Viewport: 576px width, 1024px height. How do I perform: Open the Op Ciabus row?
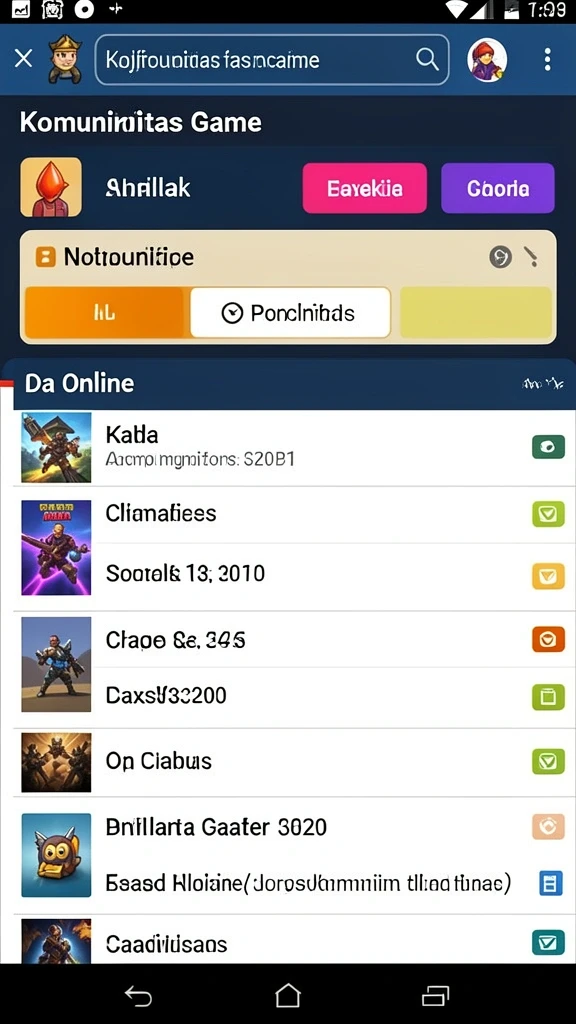pyautogui.click(x=289, y=761)
